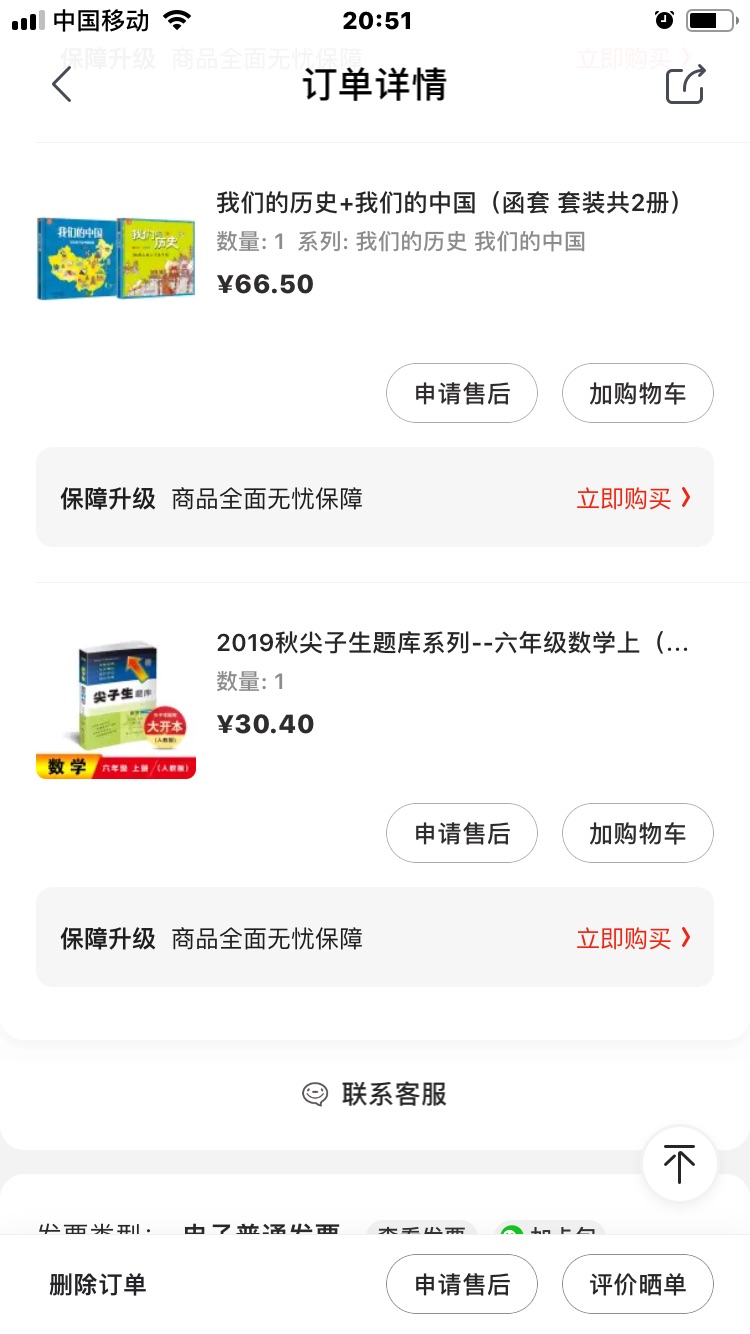Tap 评价晒单 to review the order

click(x=637, y=1284)
